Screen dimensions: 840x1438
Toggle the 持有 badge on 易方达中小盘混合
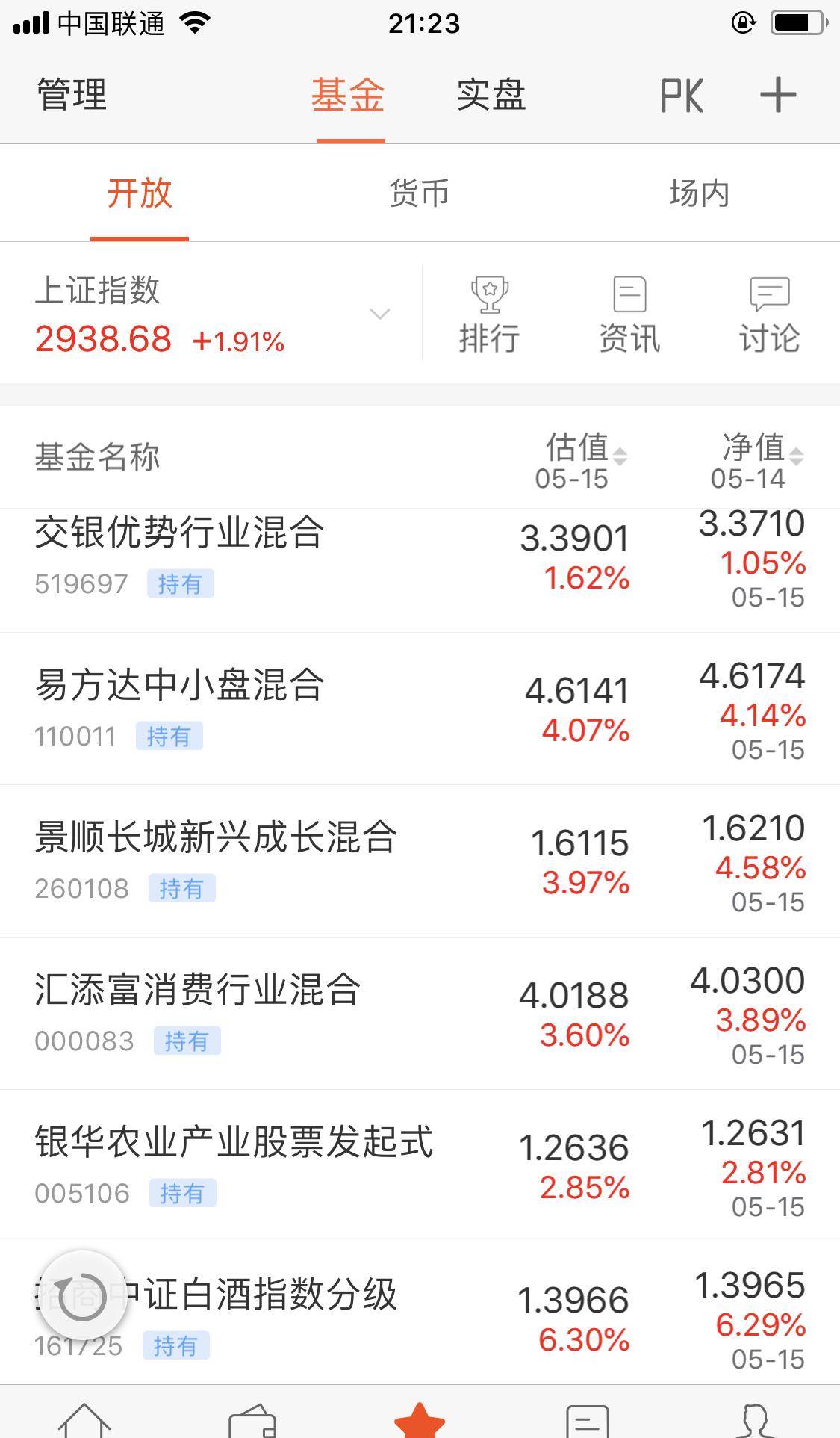[x=169, y=737]
